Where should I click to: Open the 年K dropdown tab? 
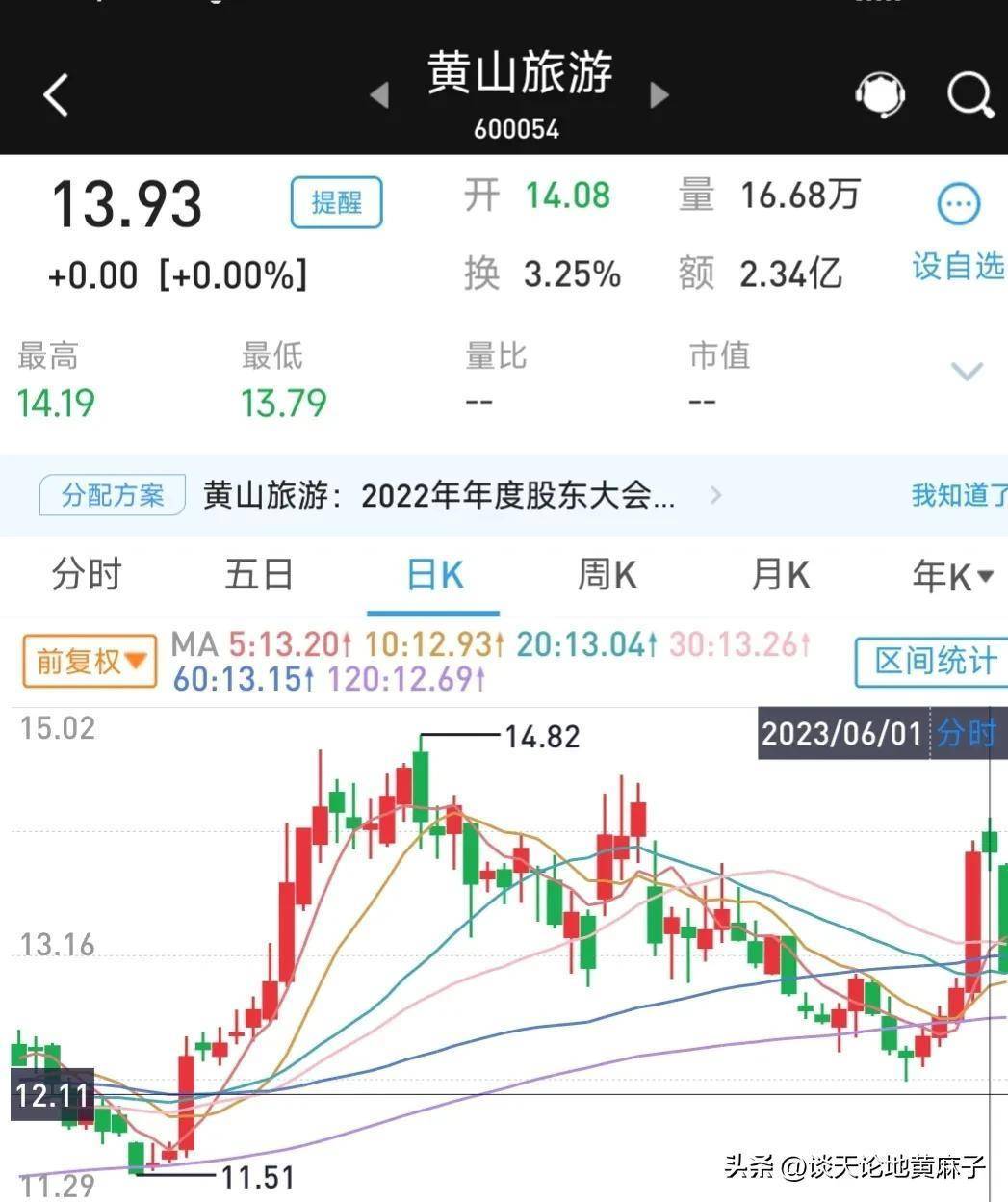(x=952, y=576)
